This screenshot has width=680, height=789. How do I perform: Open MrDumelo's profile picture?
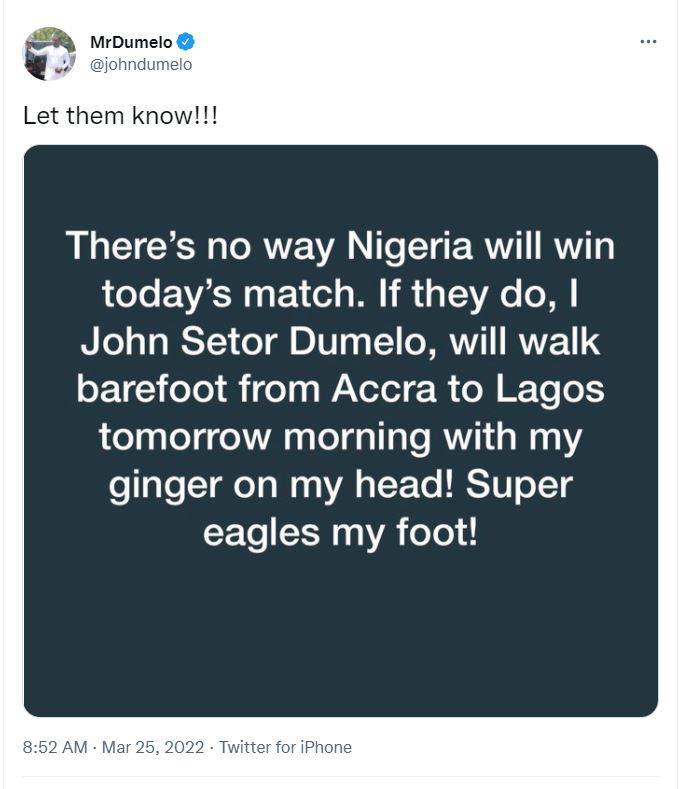(49, 54)
